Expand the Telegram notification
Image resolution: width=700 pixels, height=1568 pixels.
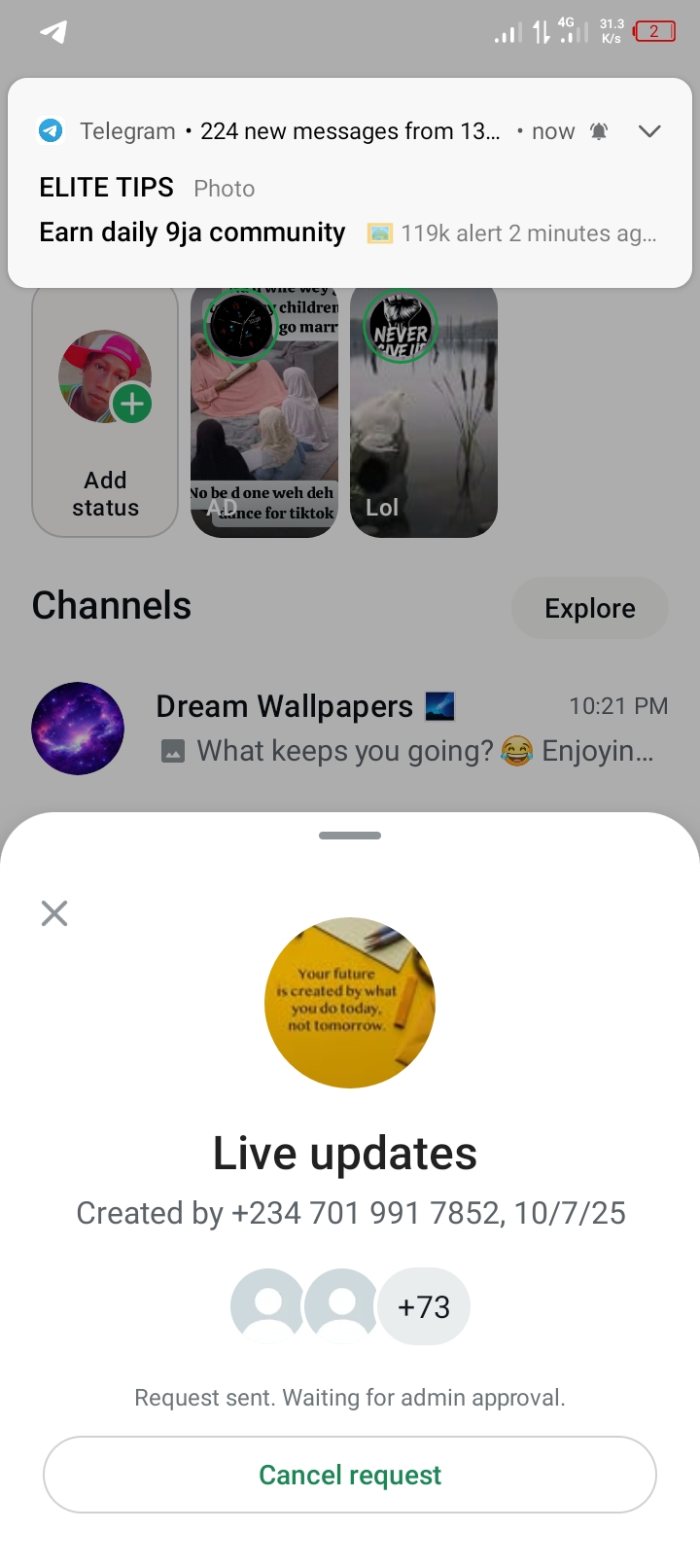tap(649, 131)
